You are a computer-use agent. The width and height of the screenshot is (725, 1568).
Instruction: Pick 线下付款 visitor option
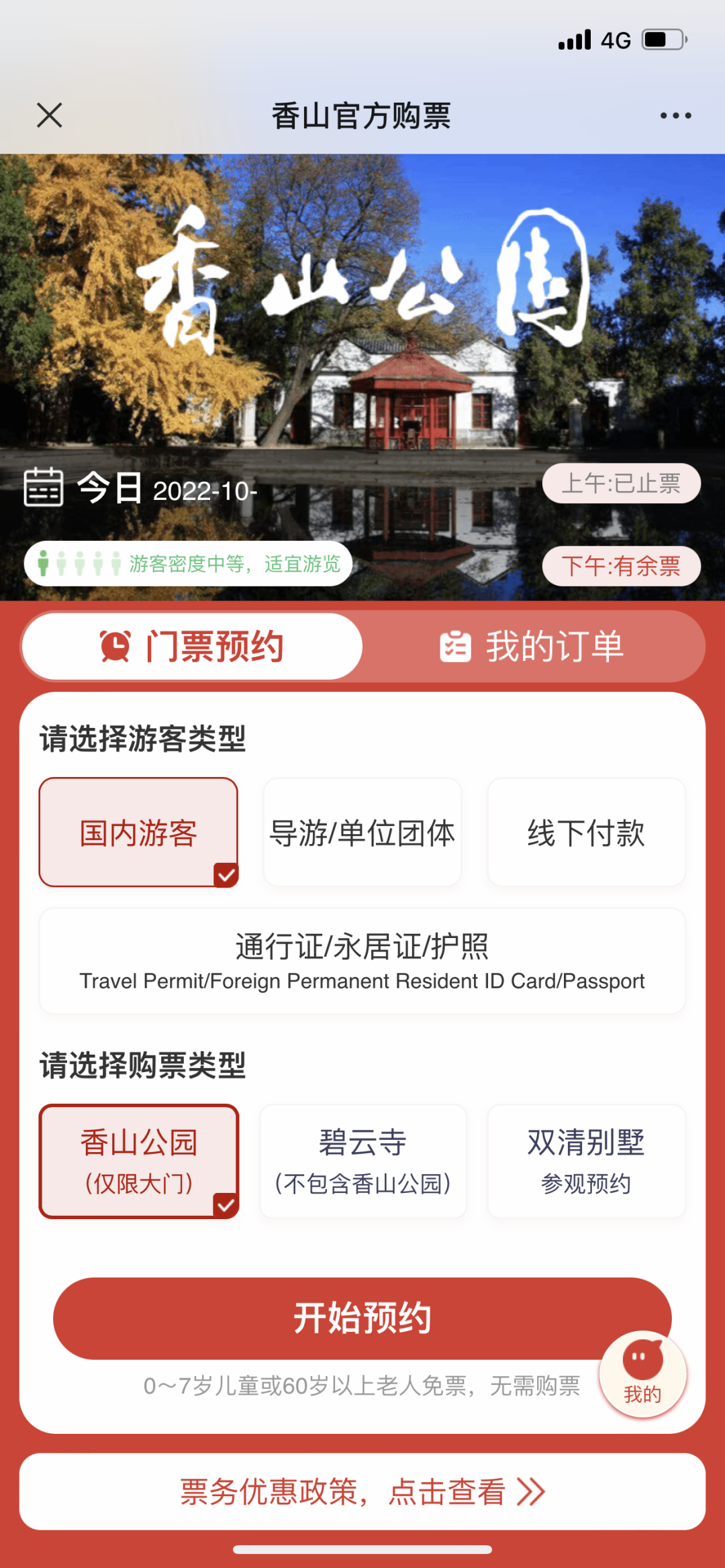[586, 833]
